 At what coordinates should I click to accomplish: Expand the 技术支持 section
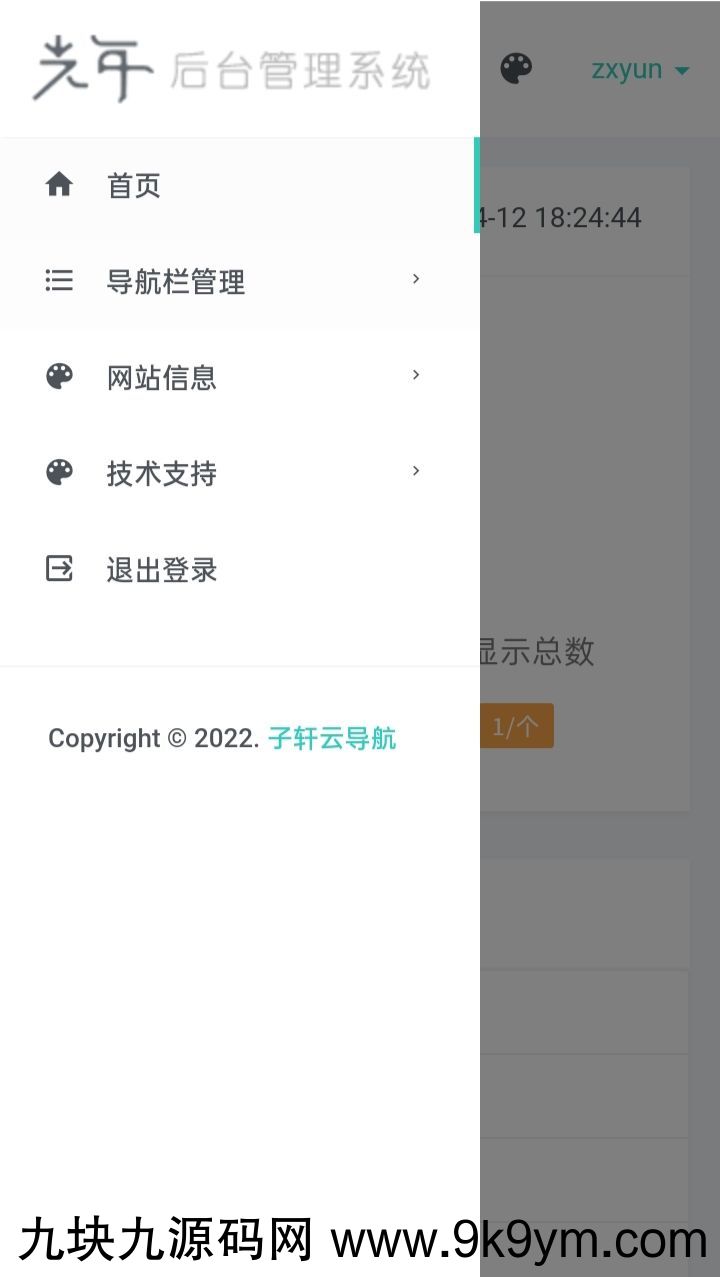(x=162, y=474)
